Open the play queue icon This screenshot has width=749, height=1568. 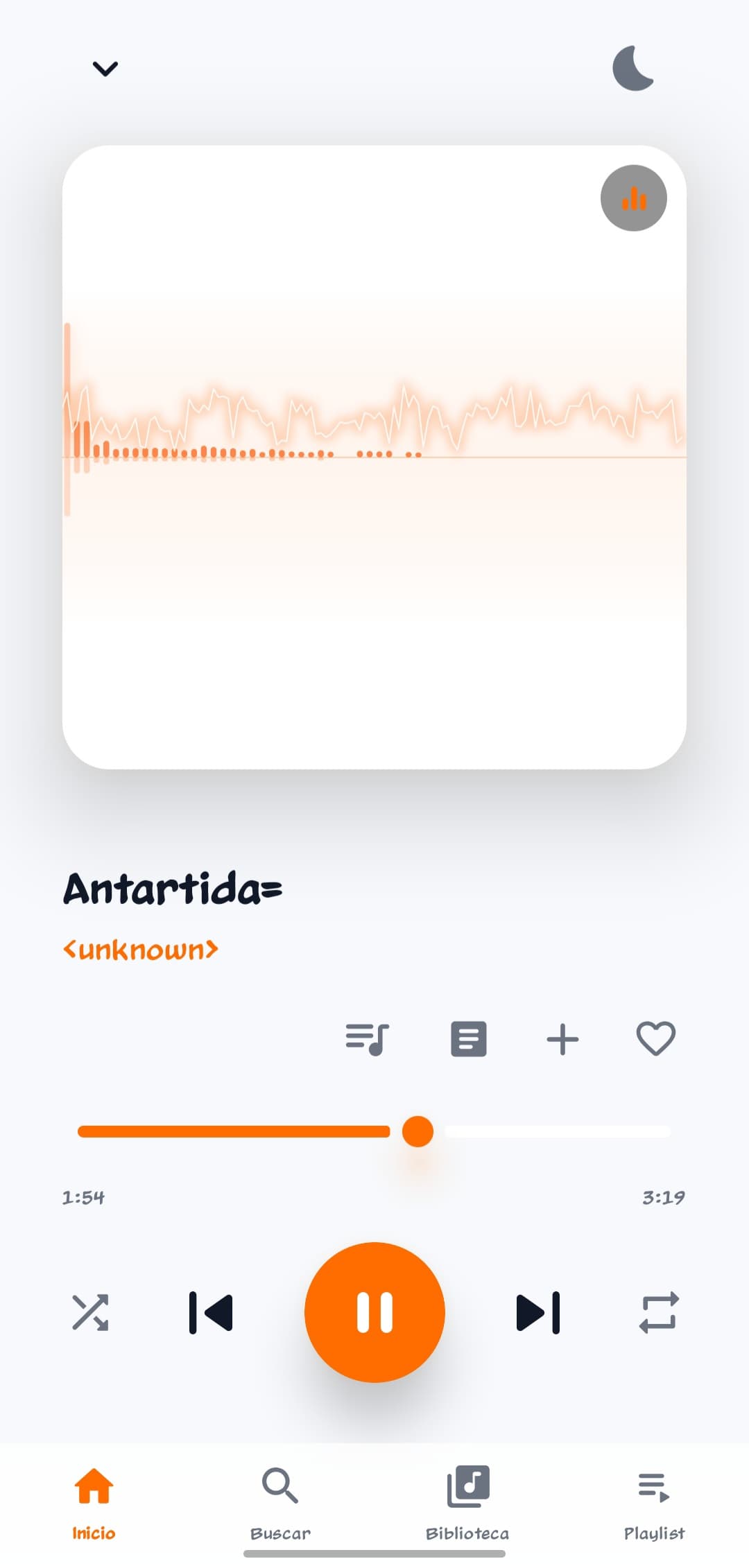click(x=368, y=1039)
